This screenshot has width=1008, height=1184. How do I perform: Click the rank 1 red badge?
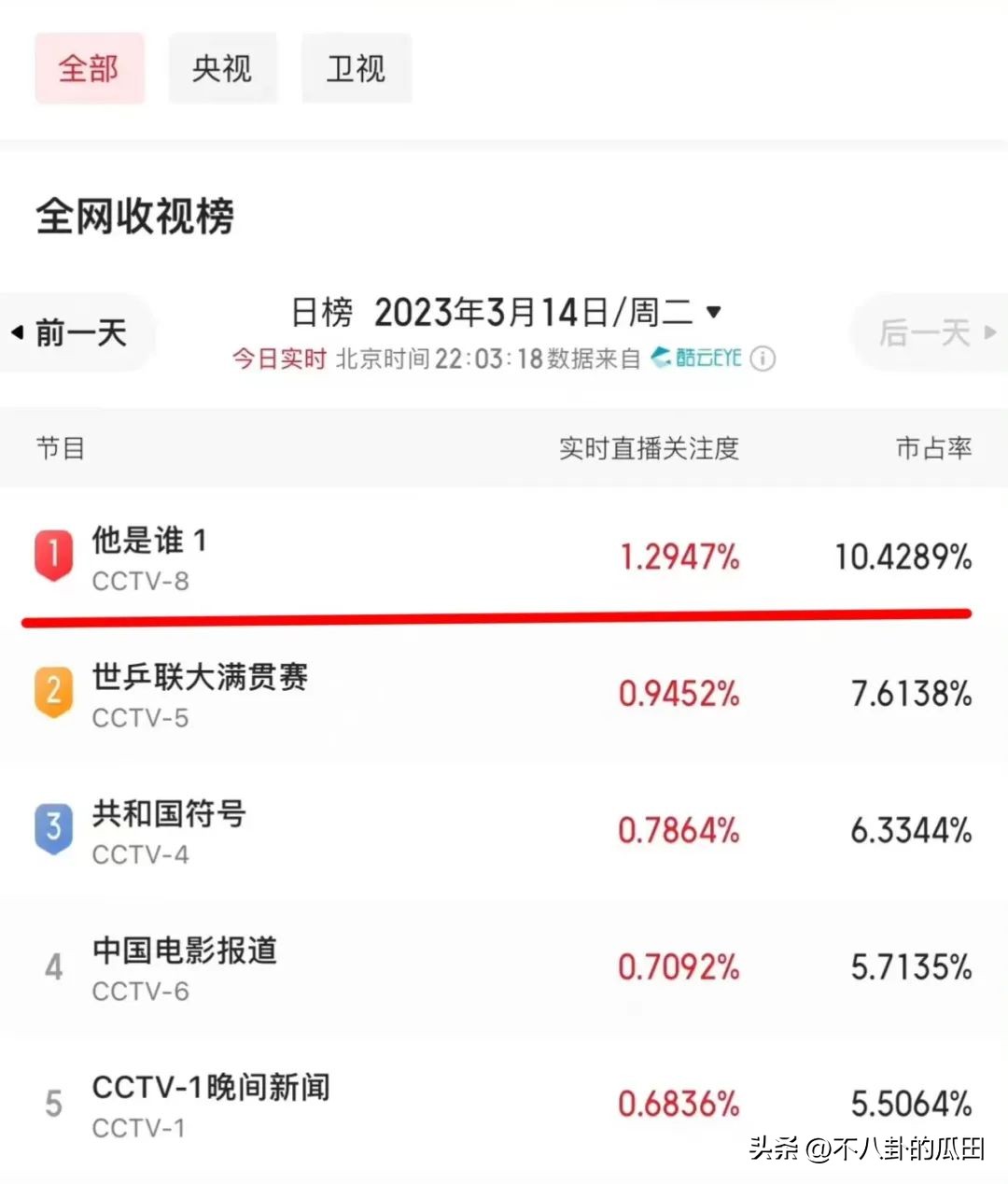click(x=53, y=555)
